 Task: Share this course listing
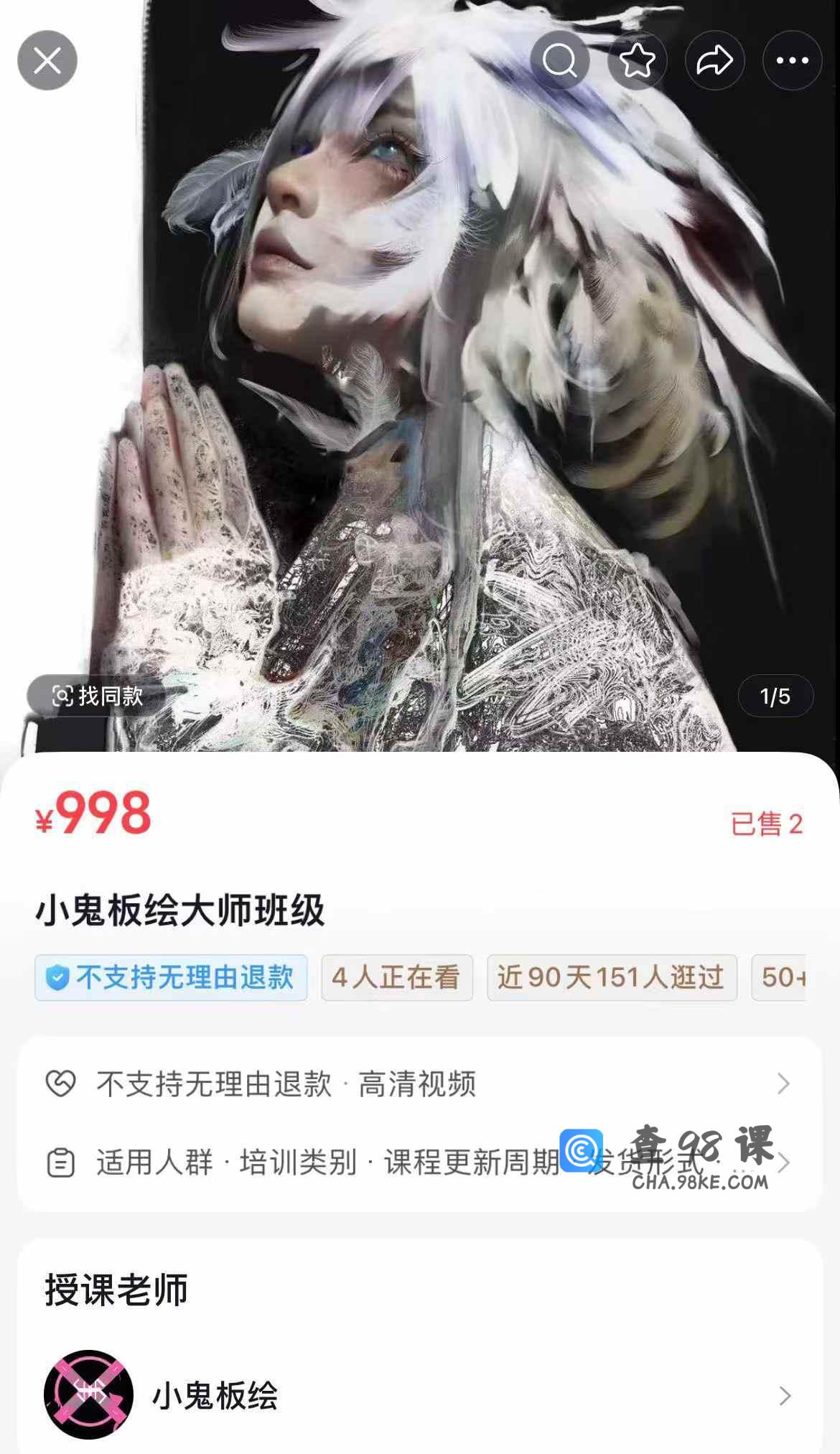pyautogui.click(x=715, y=60)
